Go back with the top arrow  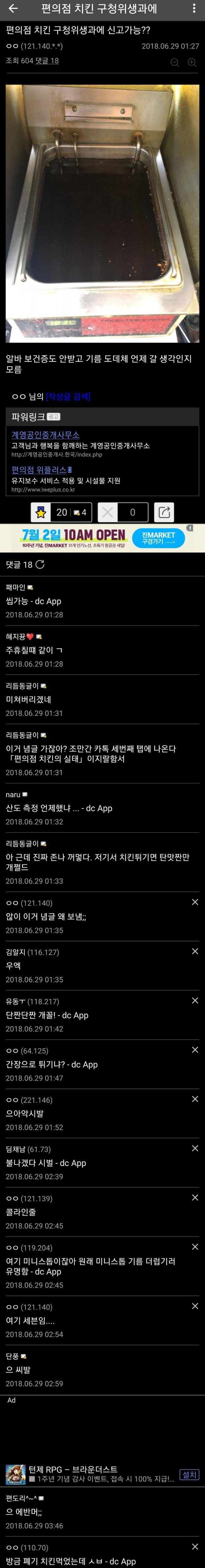[13, 9]
